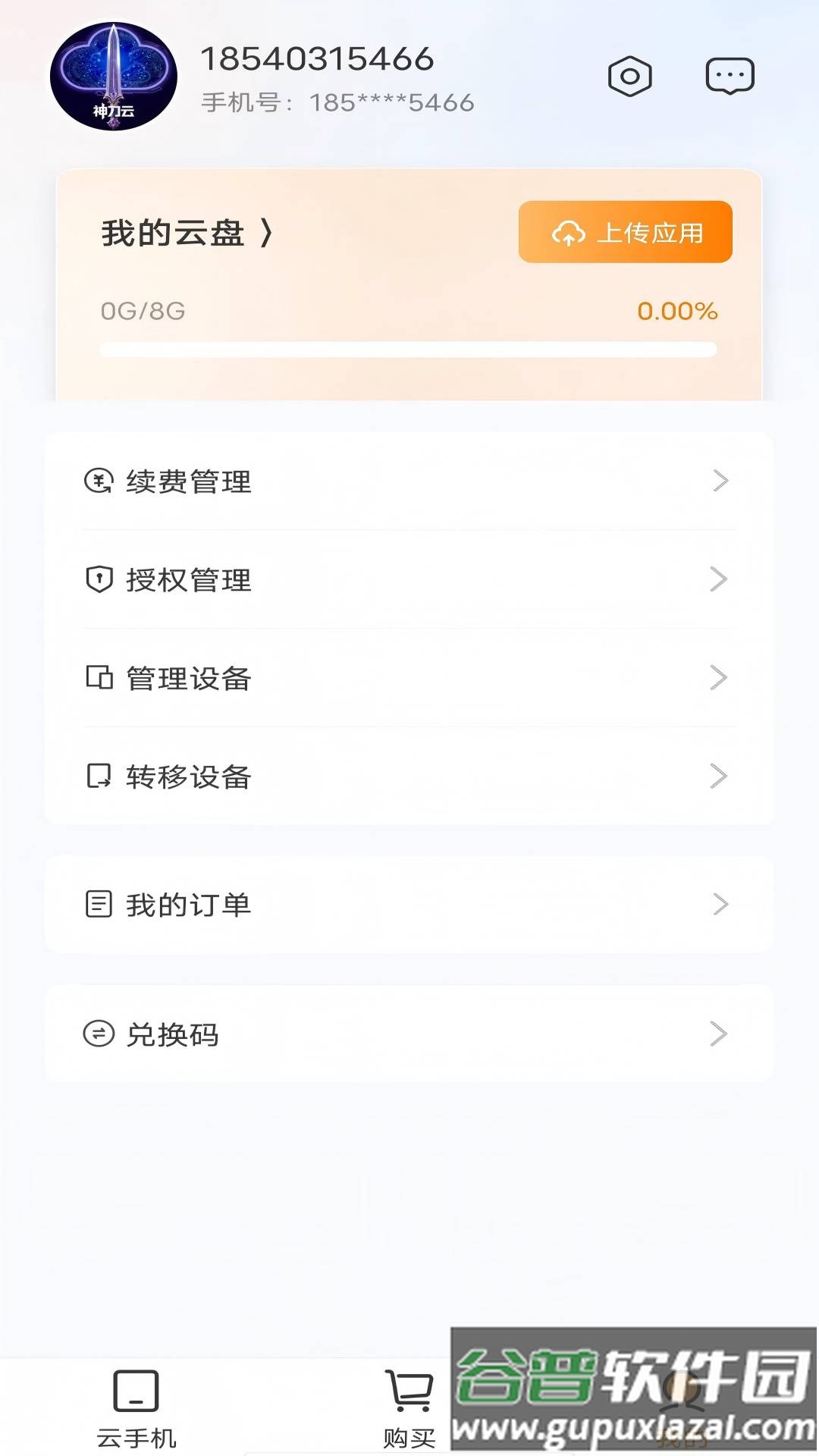
Task: Click the storage progress bar
Action: (408, 349)
